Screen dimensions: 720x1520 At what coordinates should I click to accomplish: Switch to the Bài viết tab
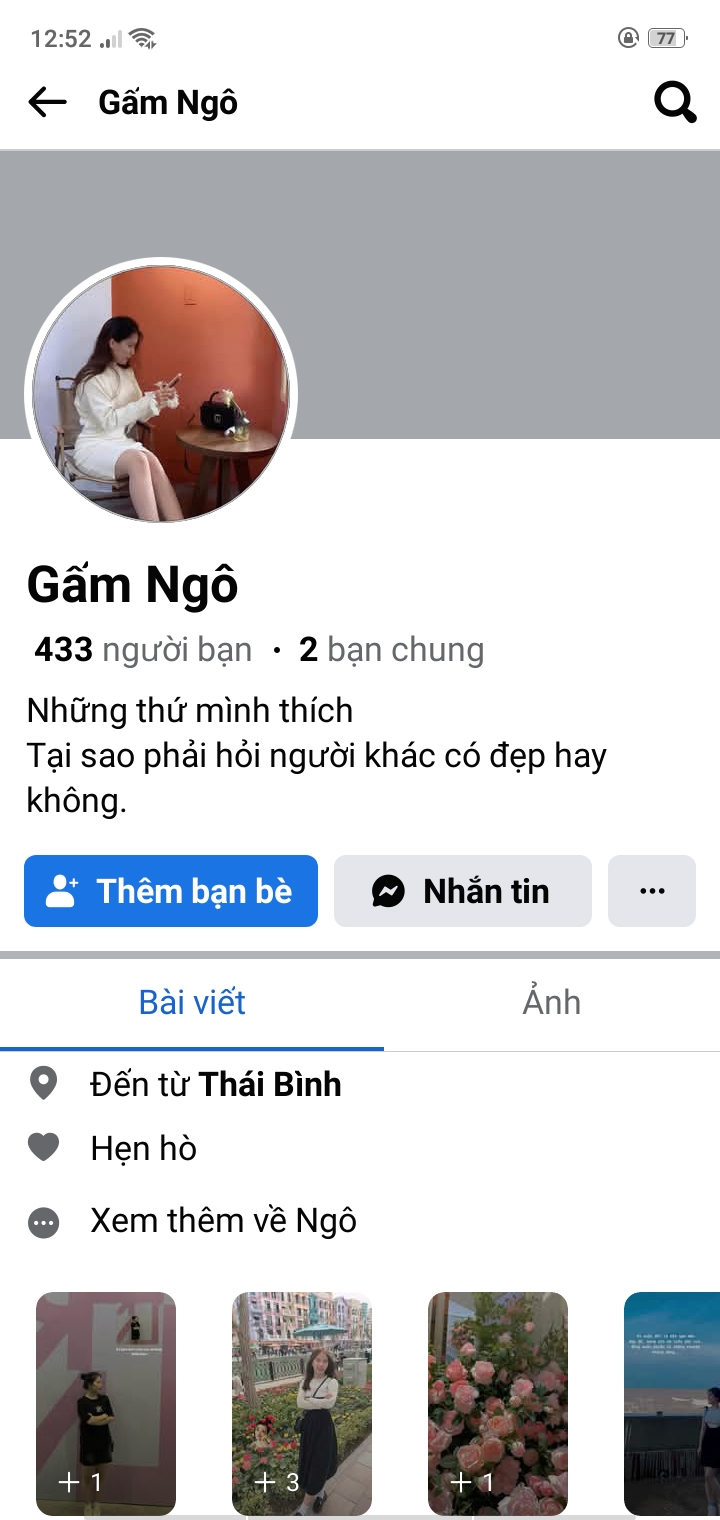[x=192, y=1002]
